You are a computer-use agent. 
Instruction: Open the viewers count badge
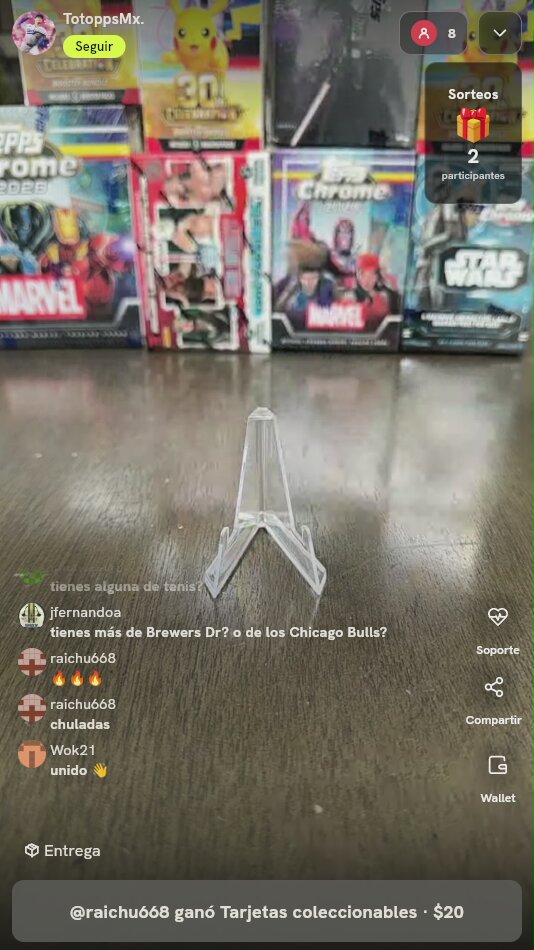(x=433, y=33)
